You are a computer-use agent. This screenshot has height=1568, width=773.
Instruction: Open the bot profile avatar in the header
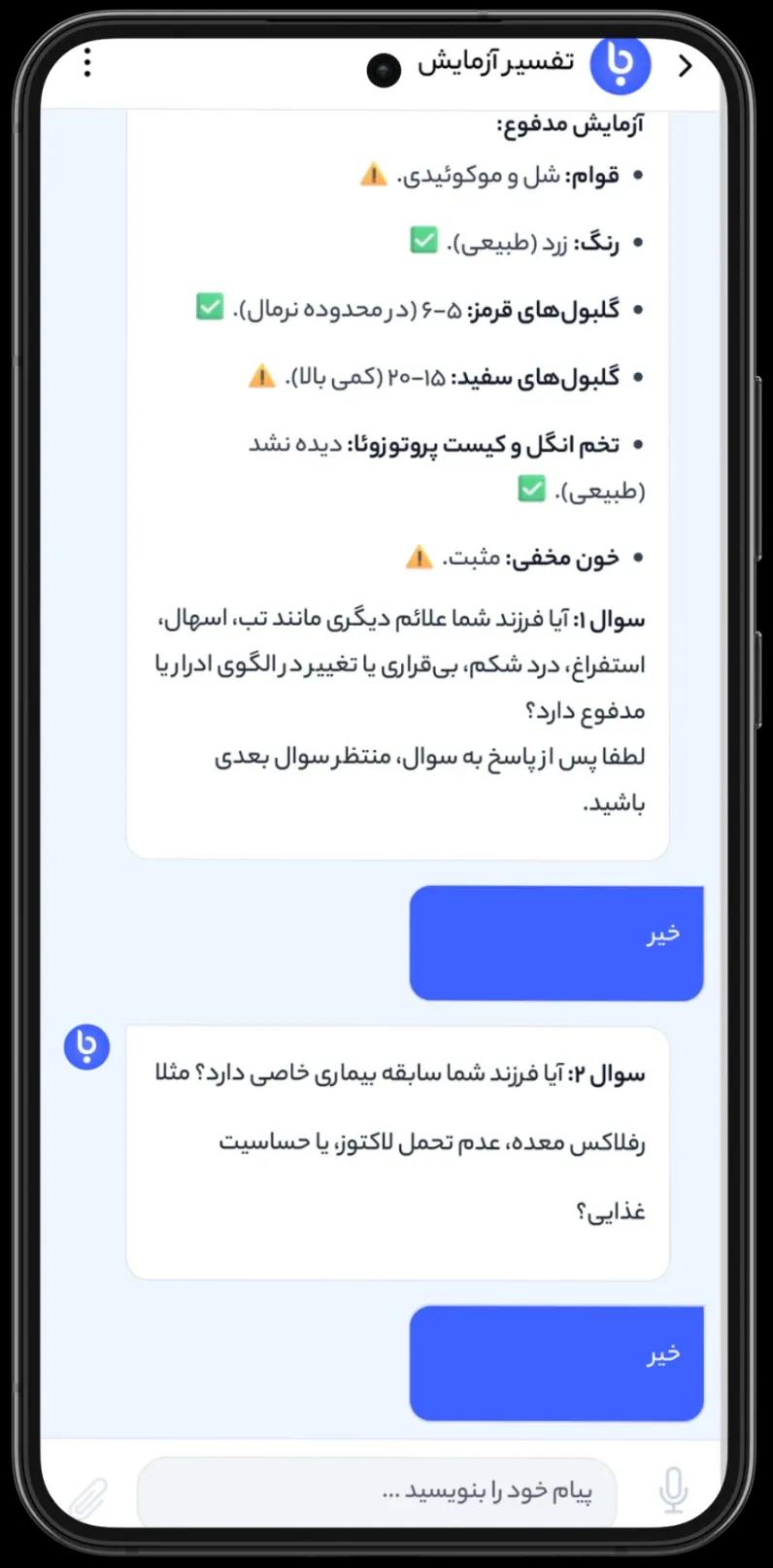pos(620,64)
